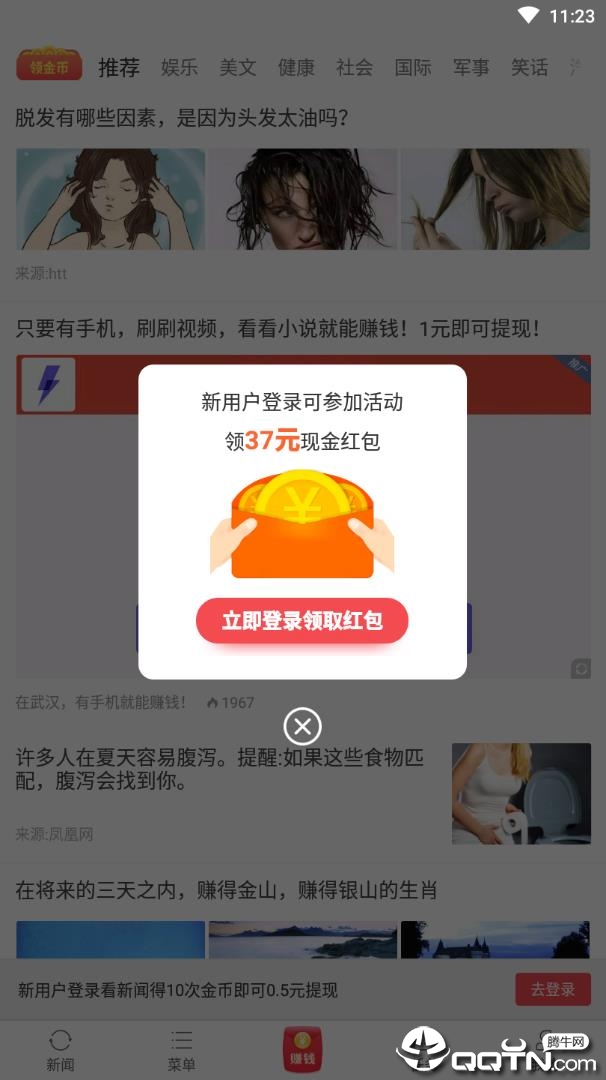Open the zodiac fortune article

click(x=227, y=891)
